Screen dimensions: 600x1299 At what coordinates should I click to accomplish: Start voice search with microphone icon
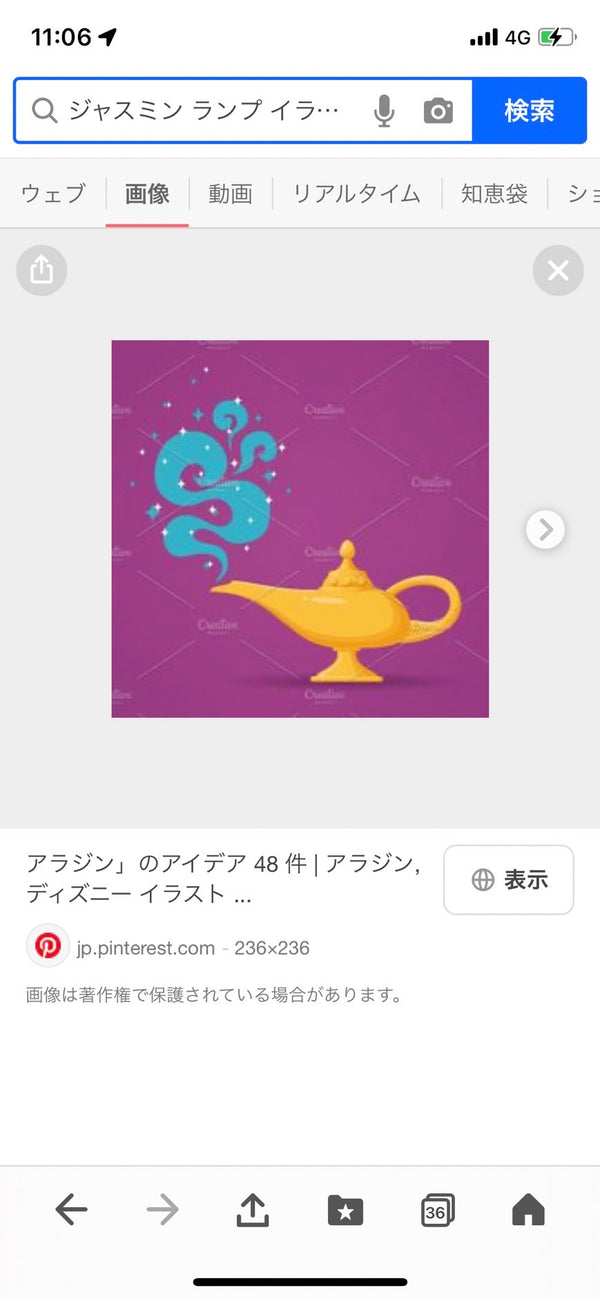tap(384, 111)
